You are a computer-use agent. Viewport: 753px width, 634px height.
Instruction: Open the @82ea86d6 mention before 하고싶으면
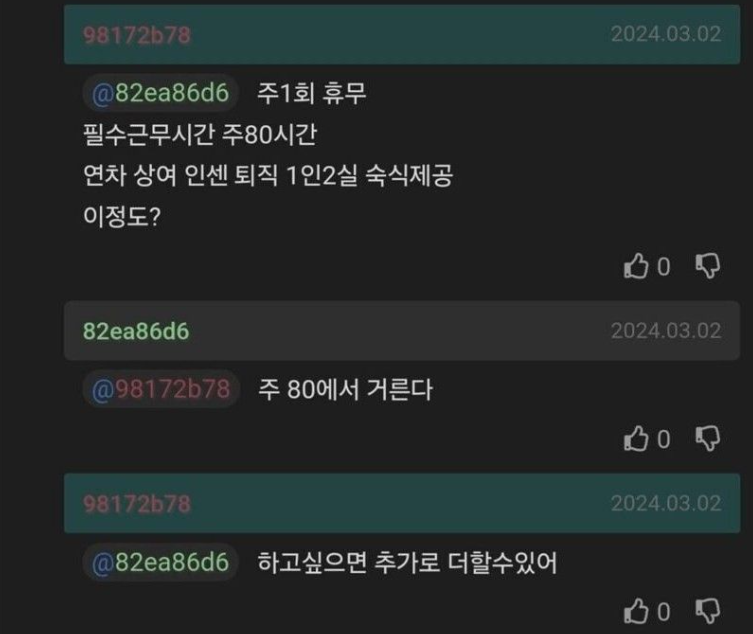[160, 562]
